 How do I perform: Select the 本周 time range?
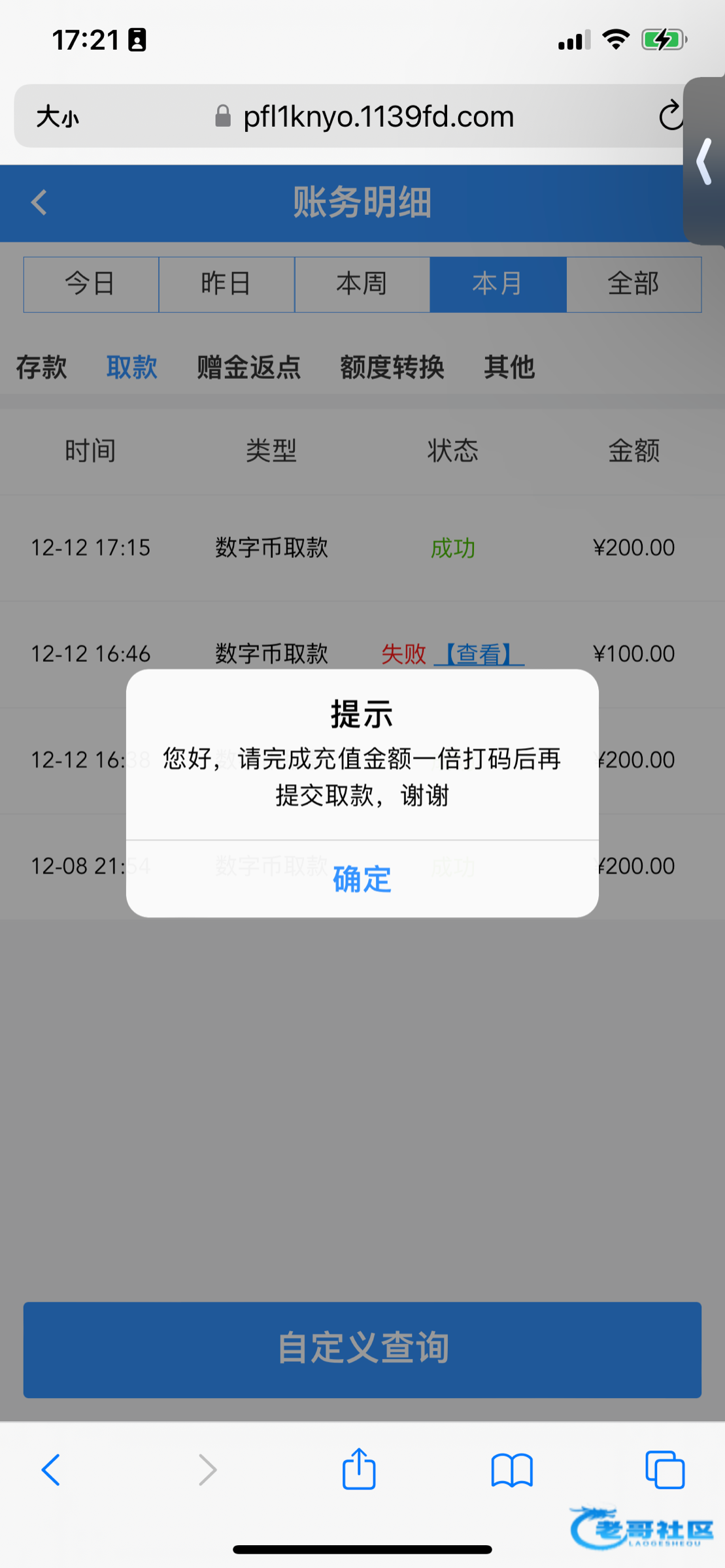(x=362, y=284)
